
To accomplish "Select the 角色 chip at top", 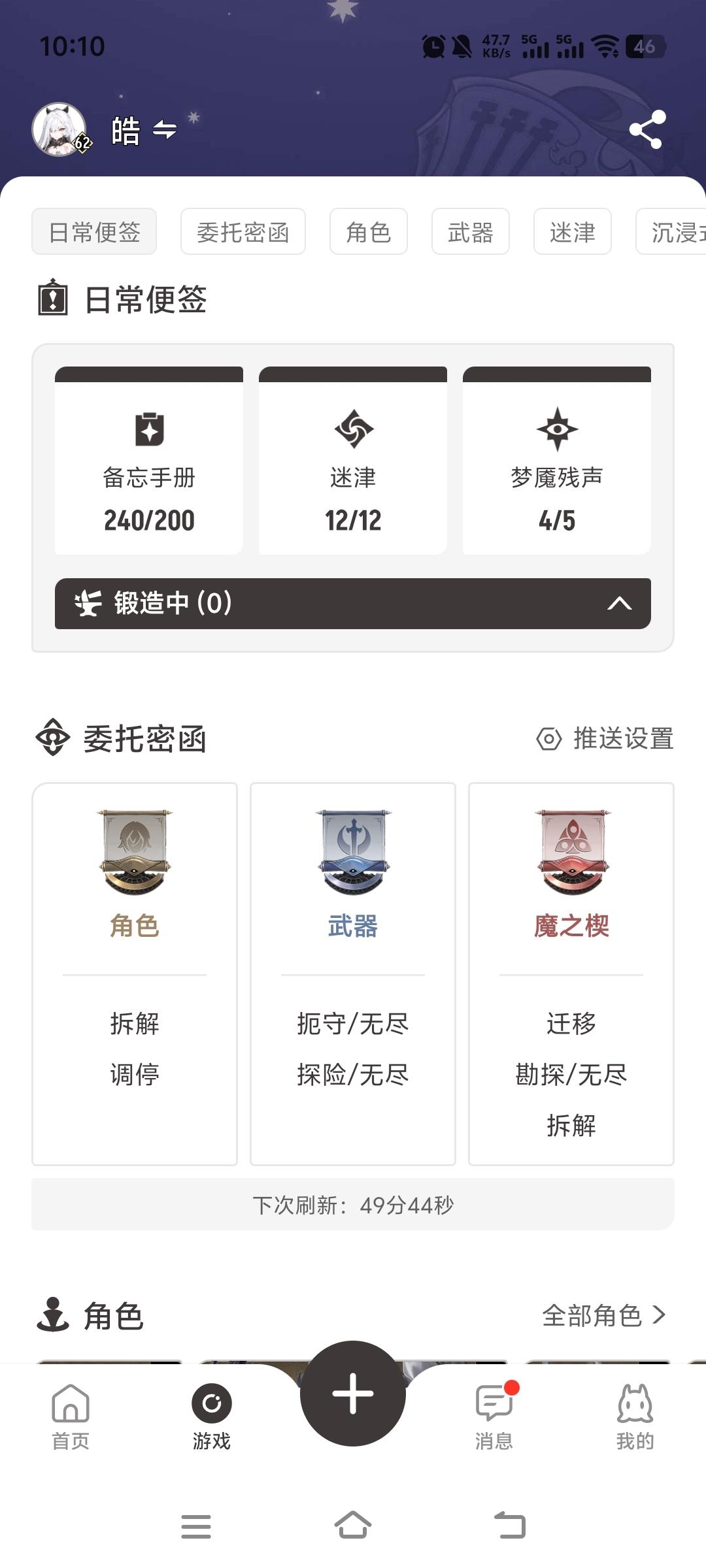I will click(368, 232).
